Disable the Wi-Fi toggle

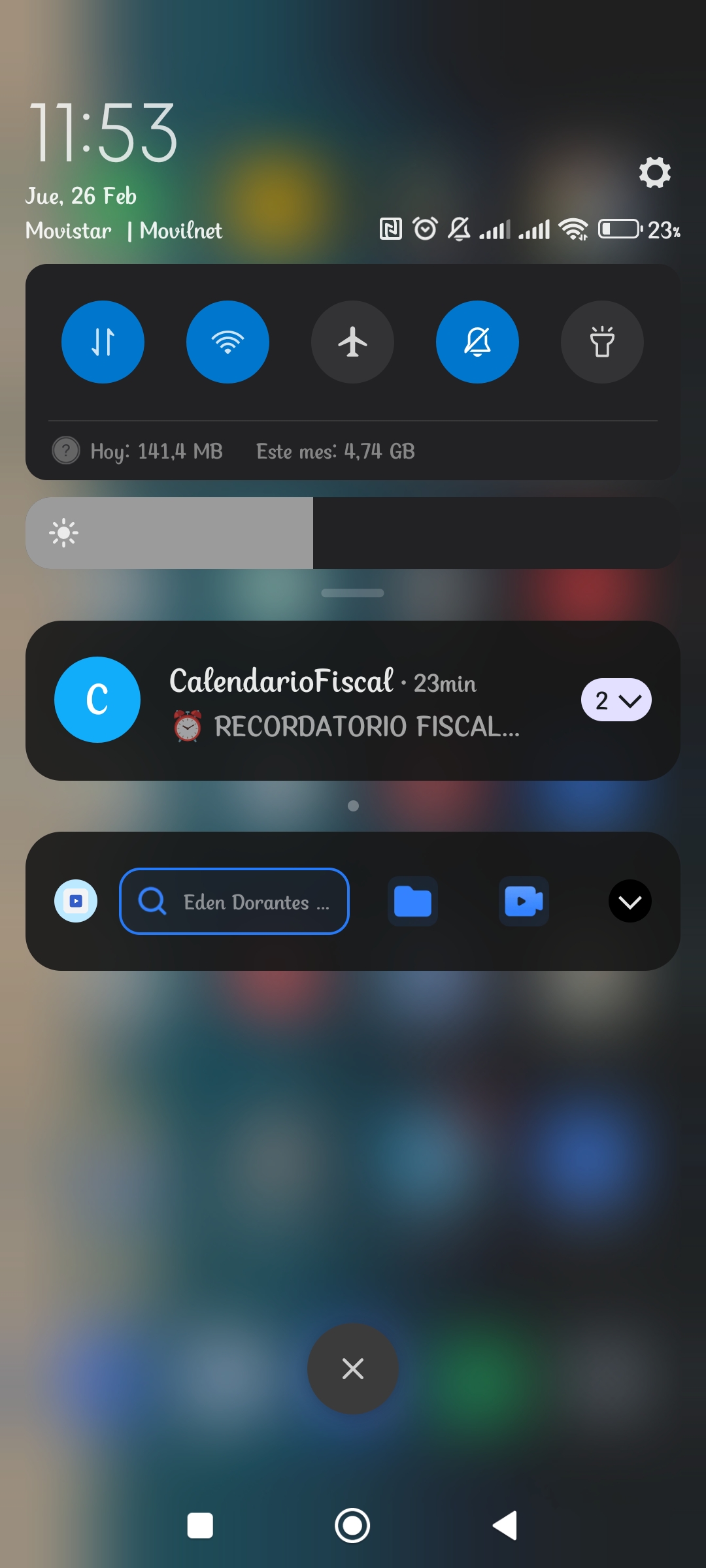tap(227, 342)
